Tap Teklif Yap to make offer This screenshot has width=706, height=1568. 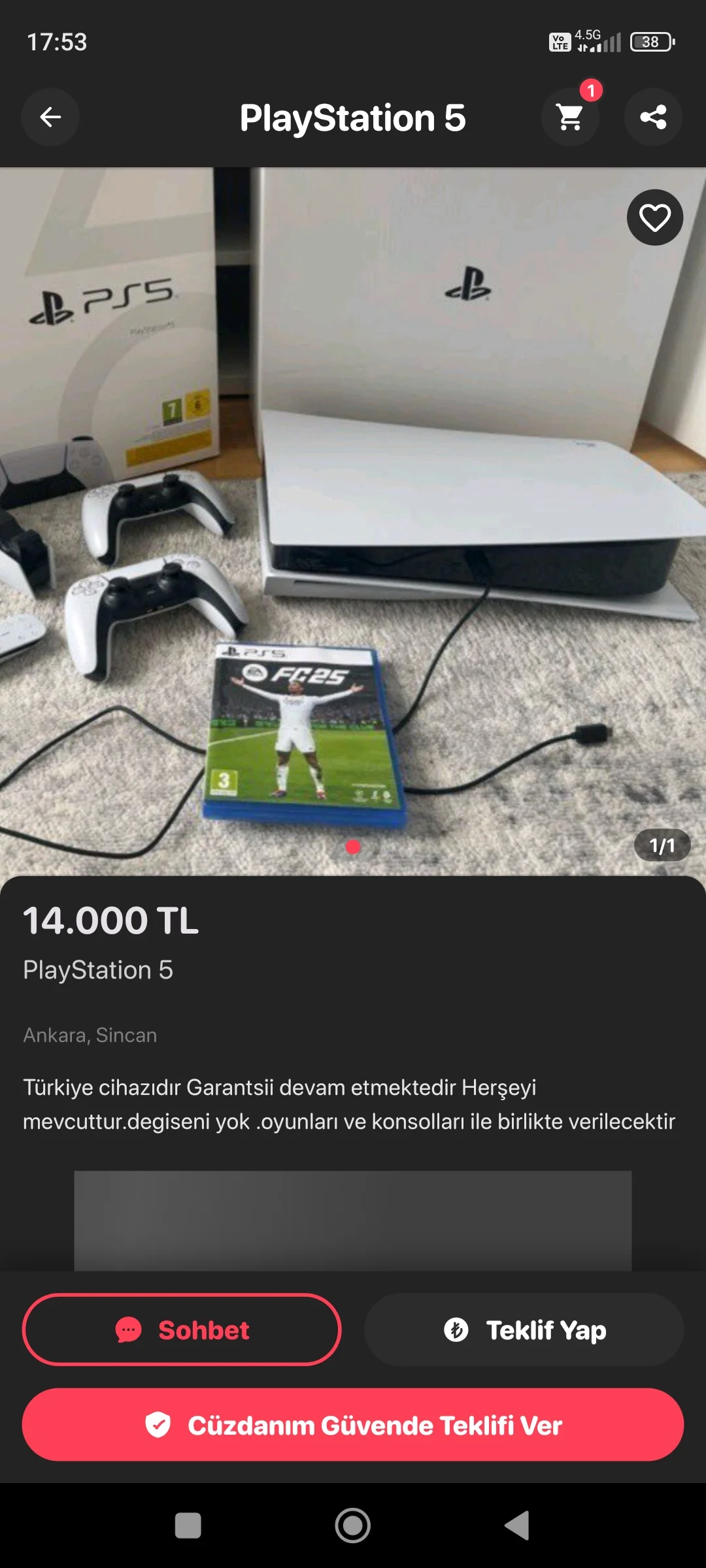pyautogui.click(x=524, y=1330)
